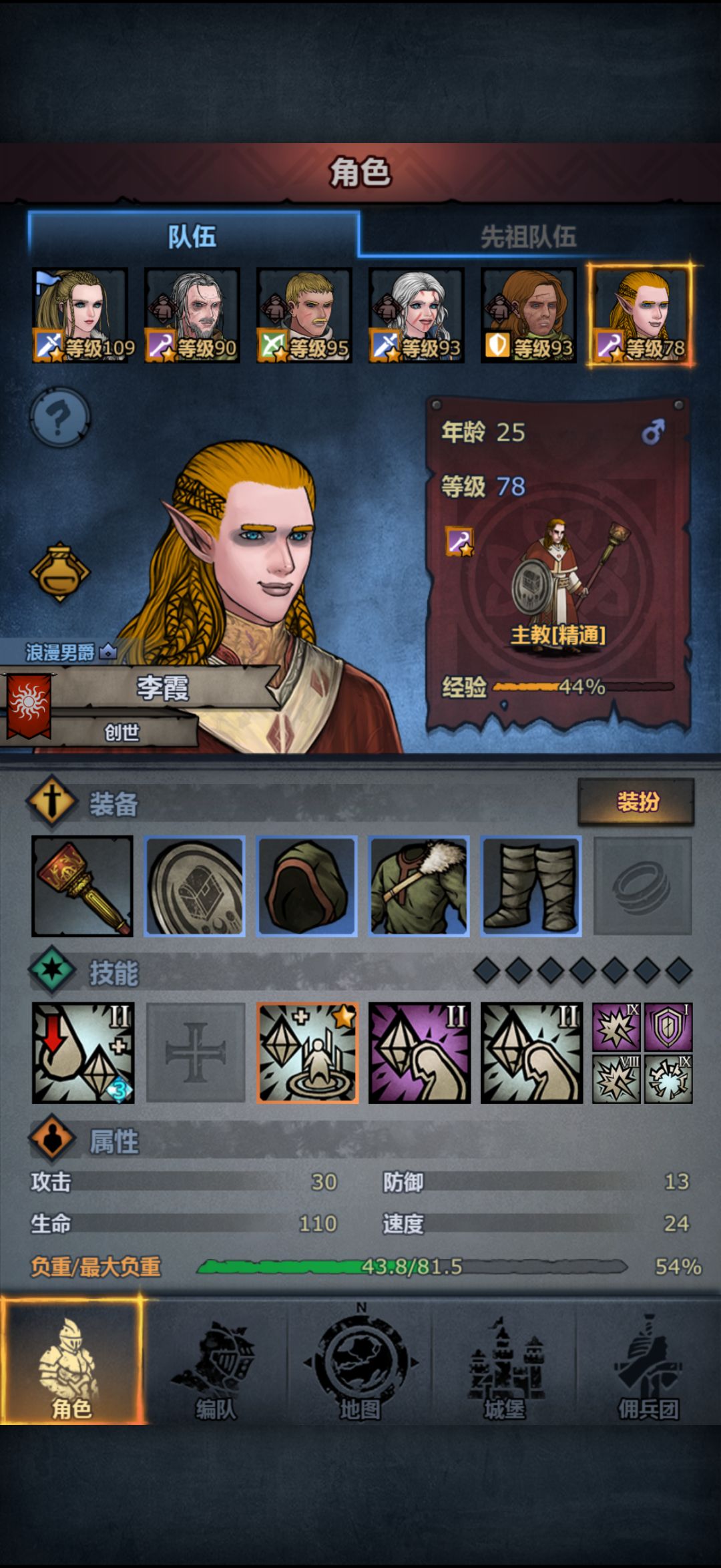
Task: Open the boots equipment slot
Action: (531, 886)
